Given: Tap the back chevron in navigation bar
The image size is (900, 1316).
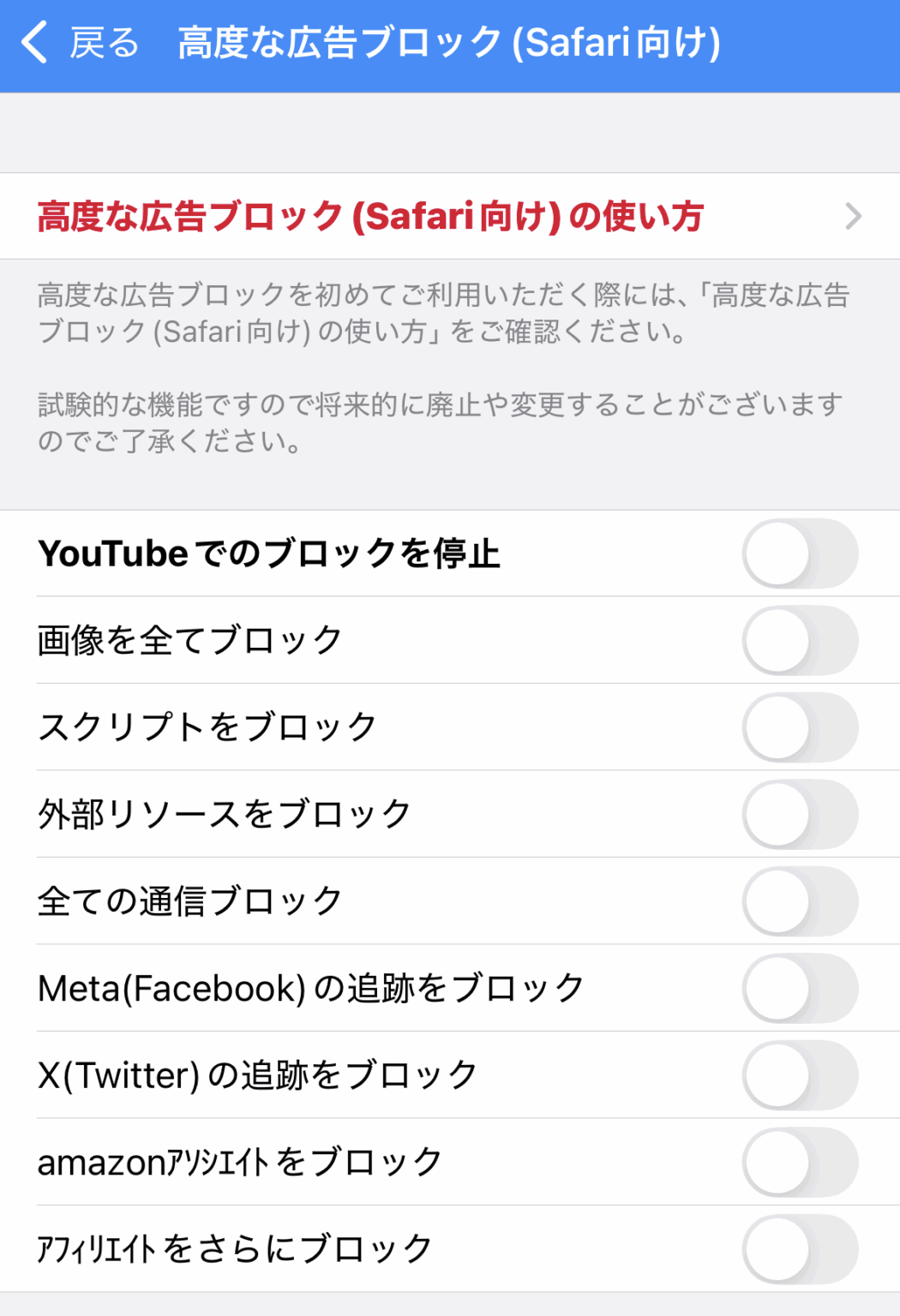Looking at the screenshot, I should point(33,45).
